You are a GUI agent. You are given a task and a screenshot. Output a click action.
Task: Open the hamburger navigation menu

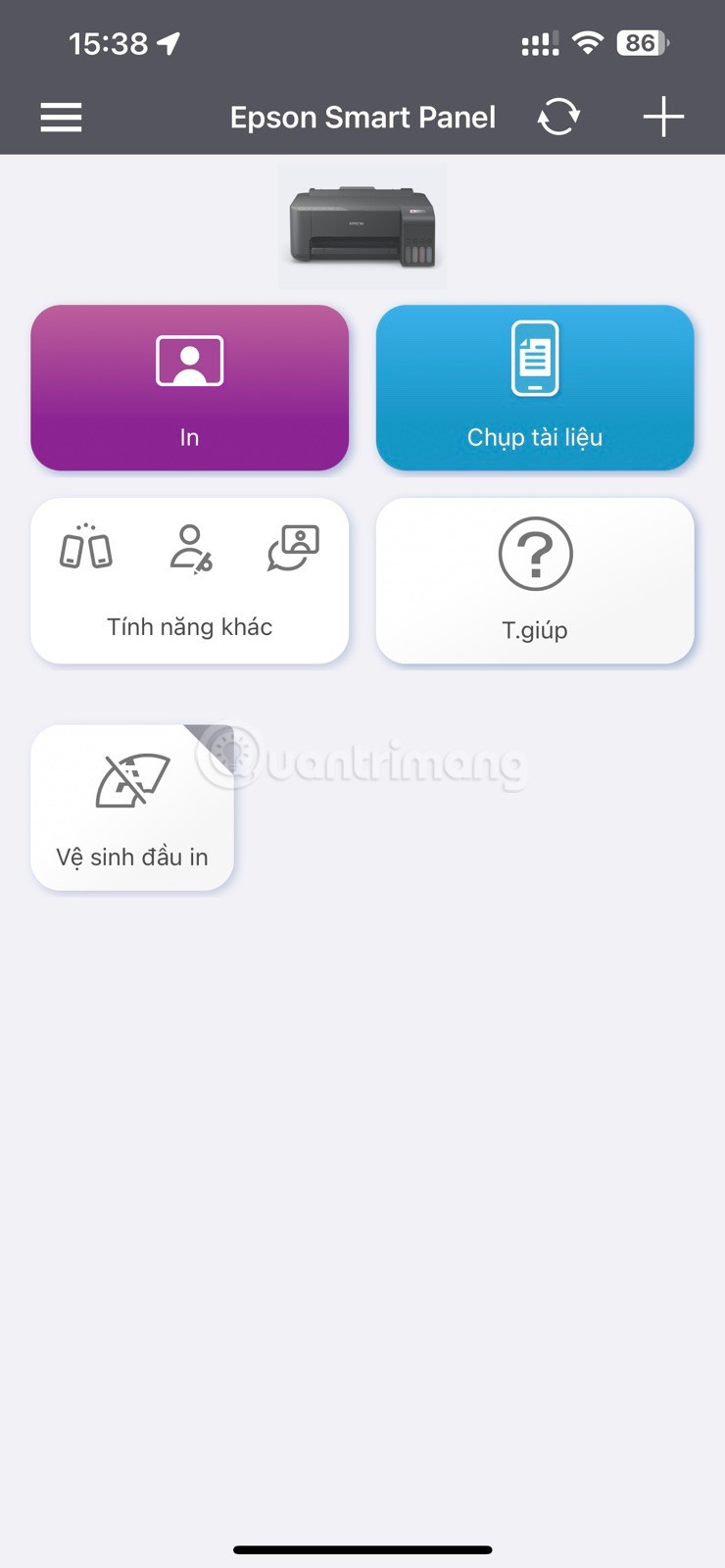[x=60, y=117]
